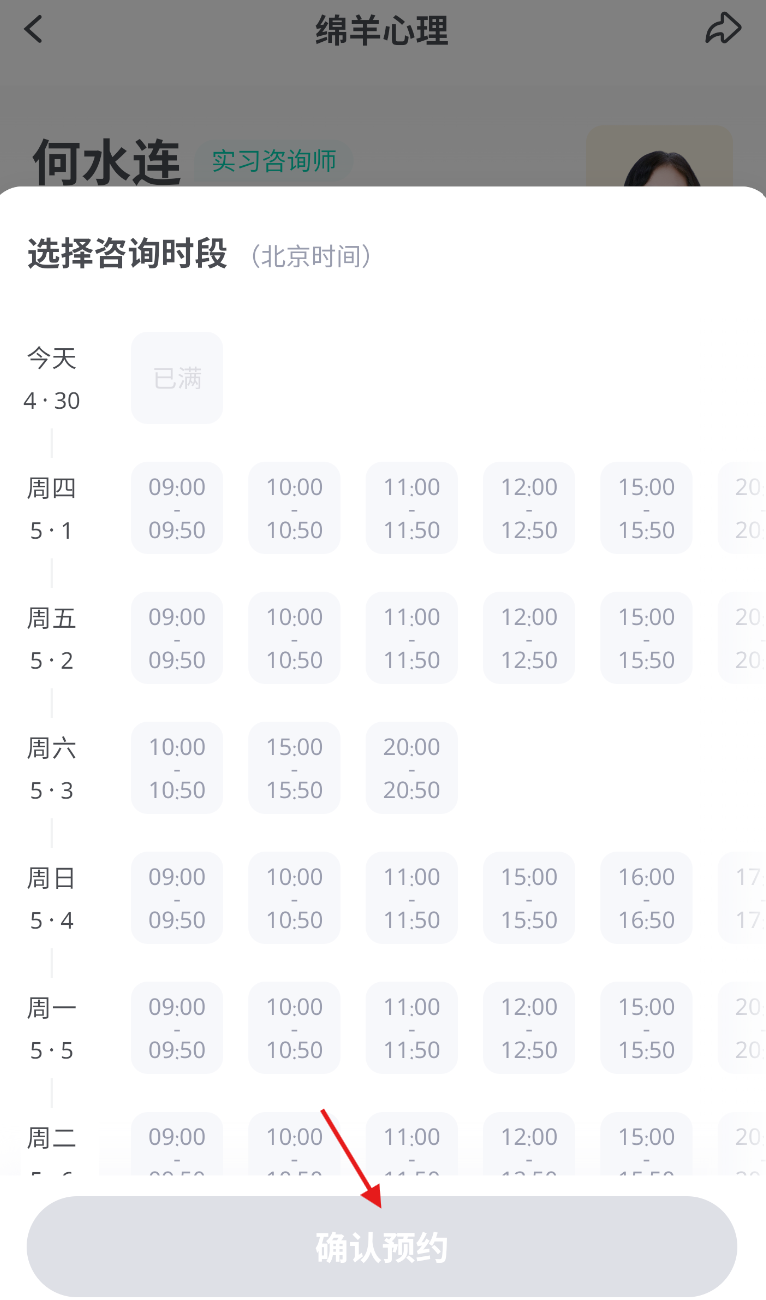Select 16:00-16:50 slot on 周日 5·4
The width and height of the screenshot is (766, 1300).
[x=646, y=898]
